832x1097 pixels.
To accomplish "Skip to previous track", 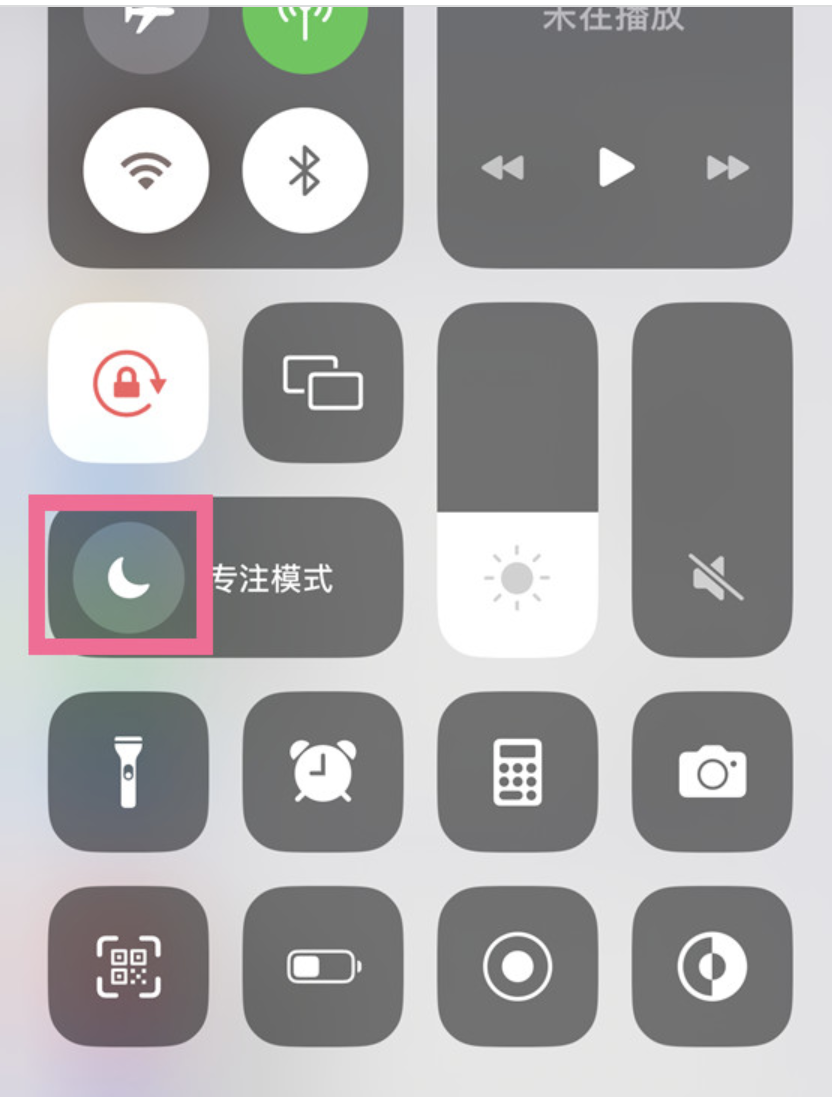I will pos(502,168).
